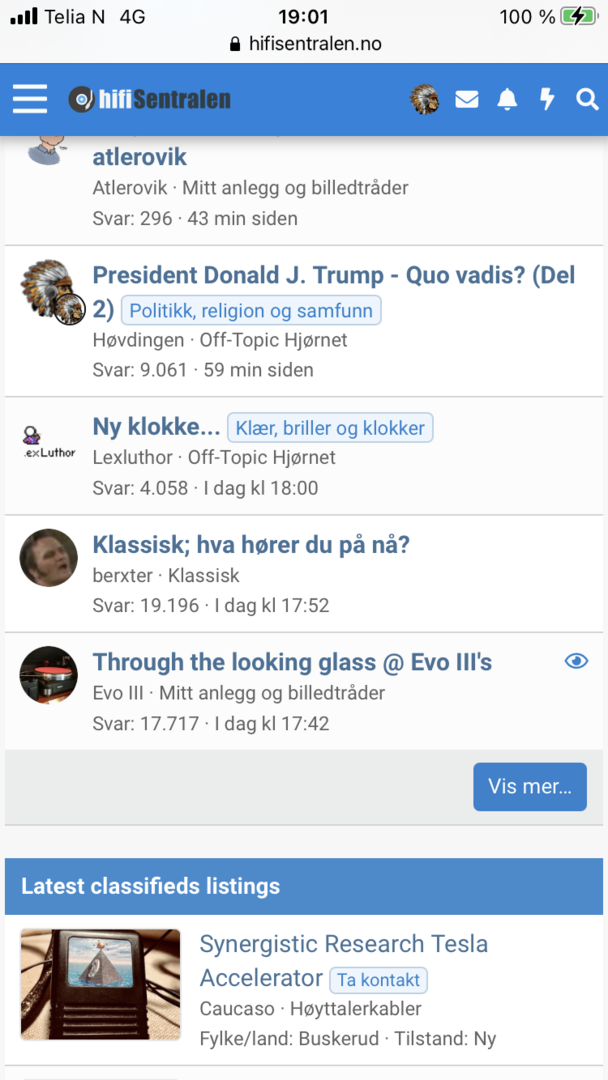The width and height of the screenshot is (608, 1080).
Task: Select the Politikk, religion og samfunn tag
Action: click(251, 311)
